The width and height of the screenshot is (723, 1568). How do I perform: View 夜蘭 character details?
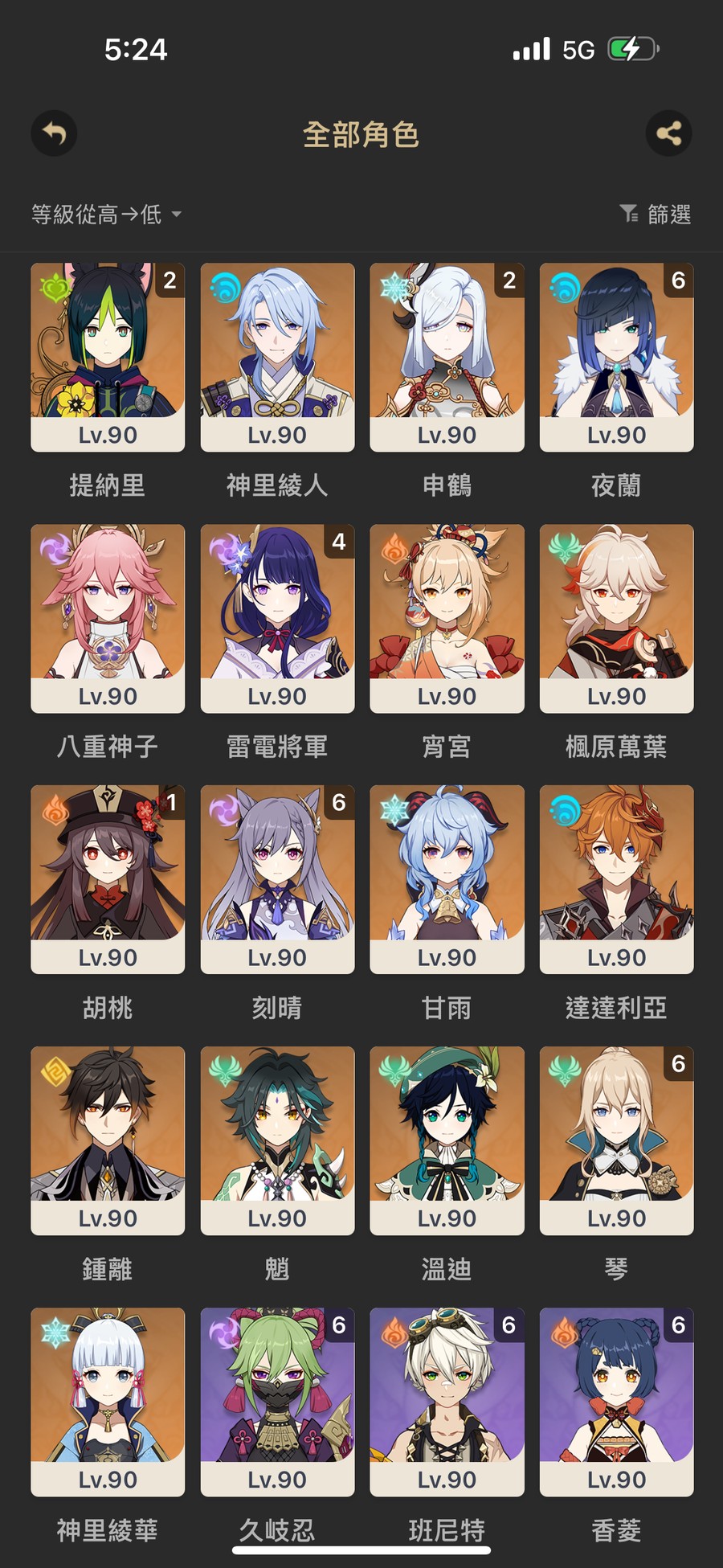pyautogui.click(x=616, y=357)
